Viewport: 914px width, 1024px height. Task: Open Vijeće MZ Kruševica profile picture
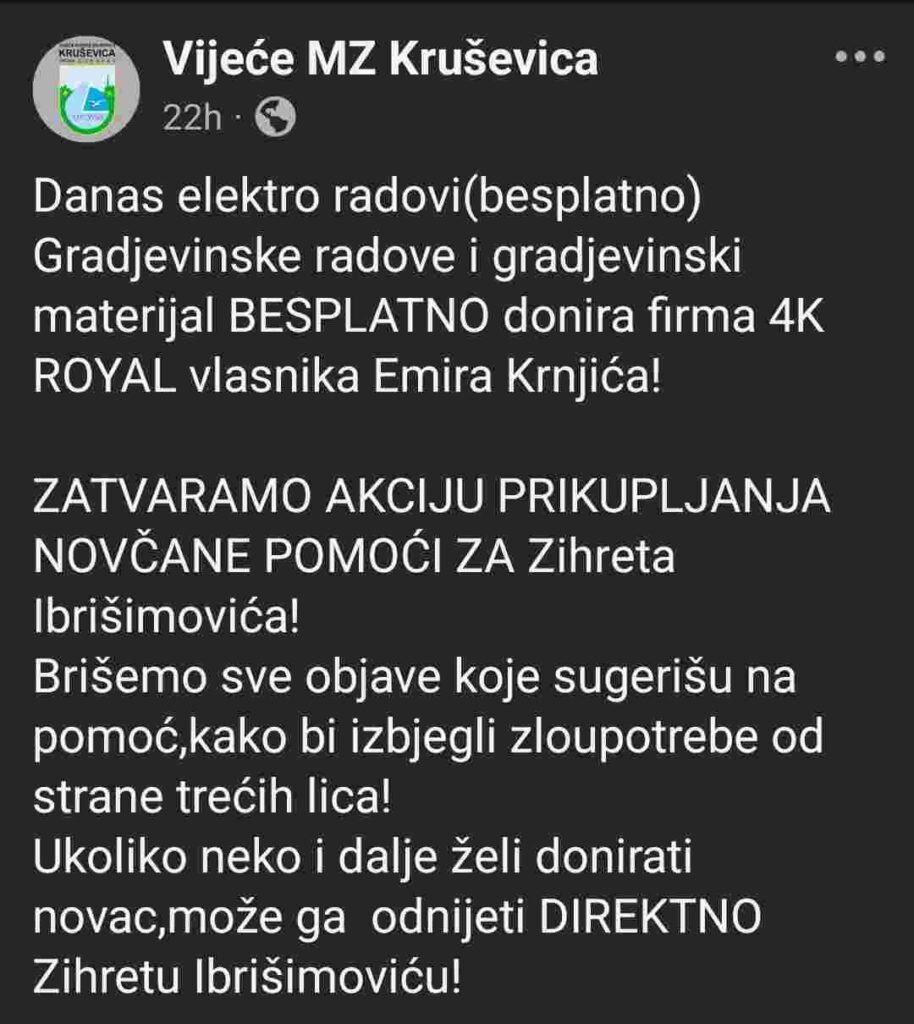(x=86, y=86)
